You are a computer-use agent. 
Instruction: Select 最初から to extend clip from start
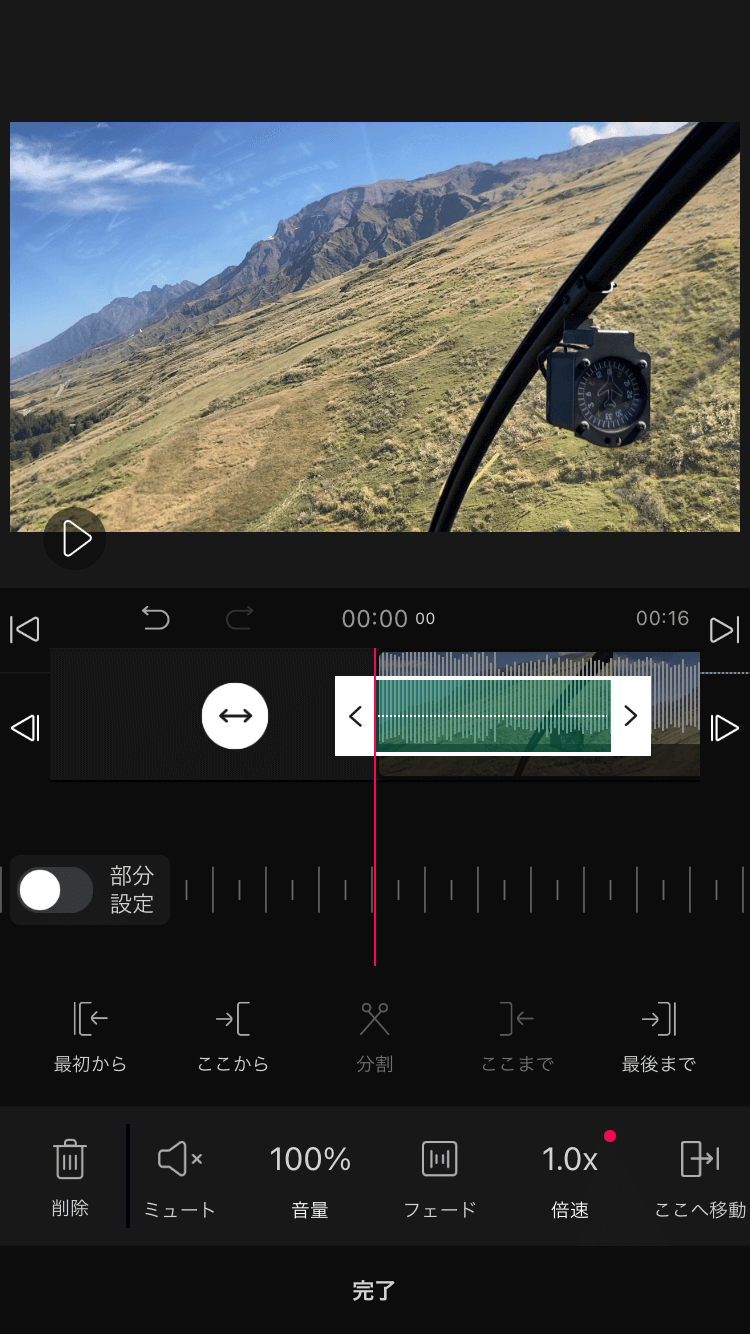pos(90,1037)
